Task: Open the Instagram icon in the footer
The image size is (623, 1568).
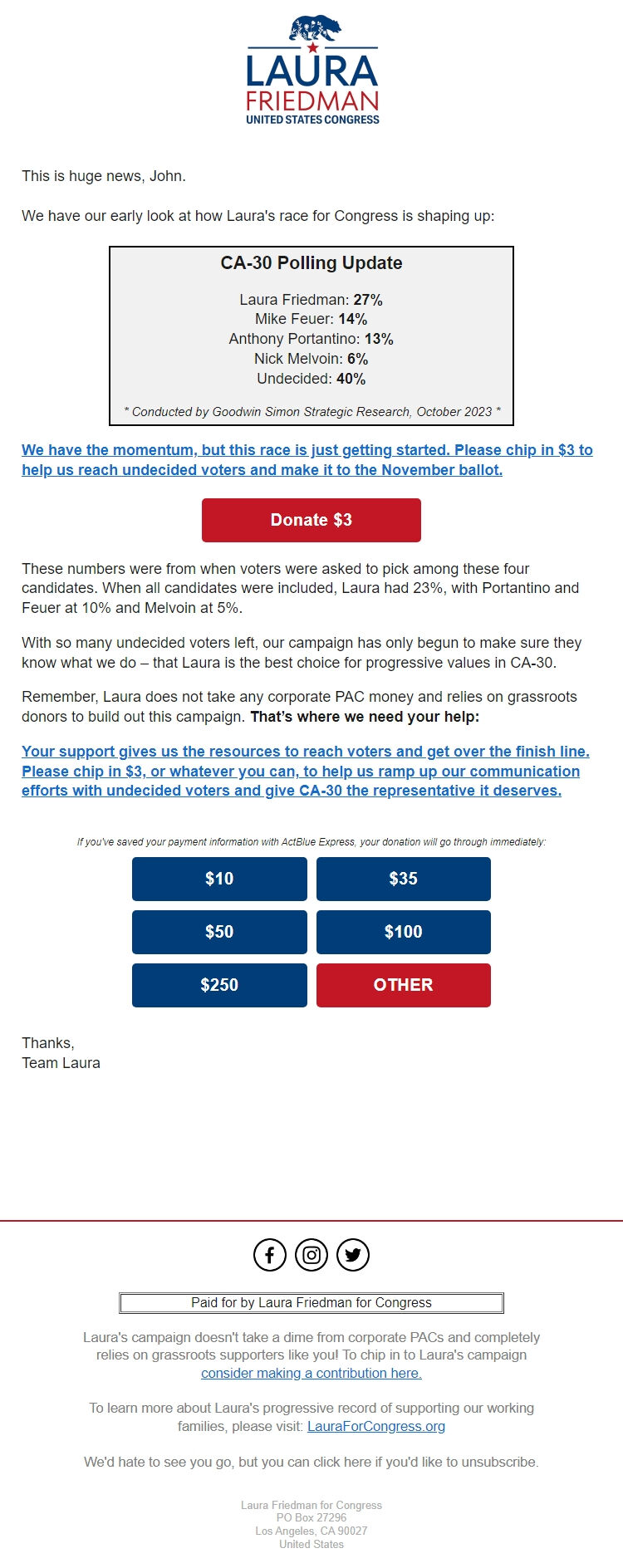Action: (311, 1255)
